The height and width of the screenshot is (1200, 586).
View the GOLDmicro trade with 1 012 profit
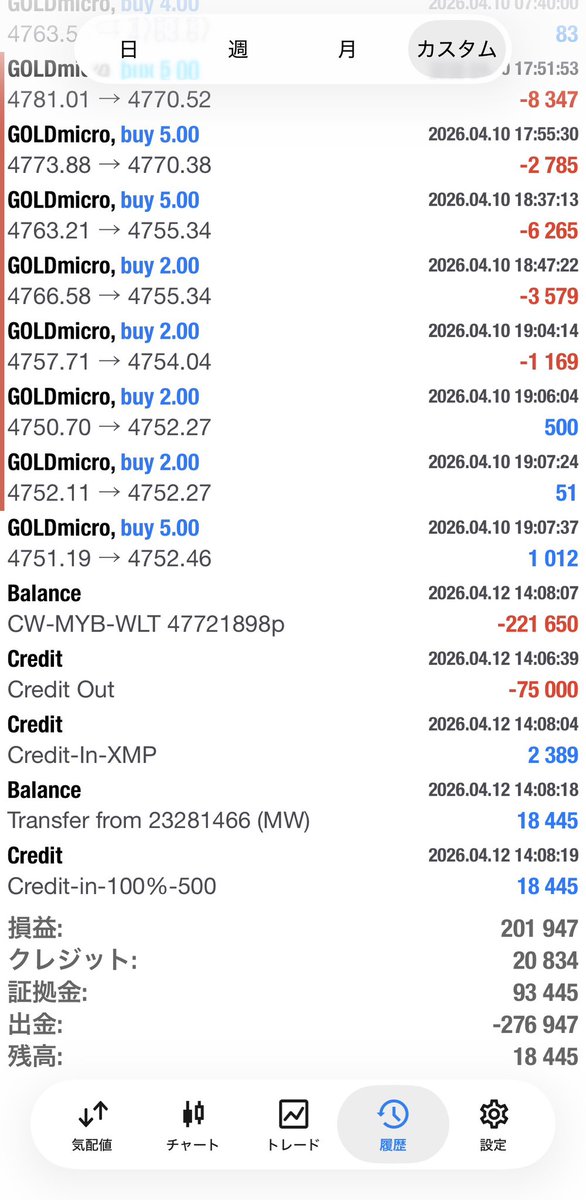coord(293,543)
